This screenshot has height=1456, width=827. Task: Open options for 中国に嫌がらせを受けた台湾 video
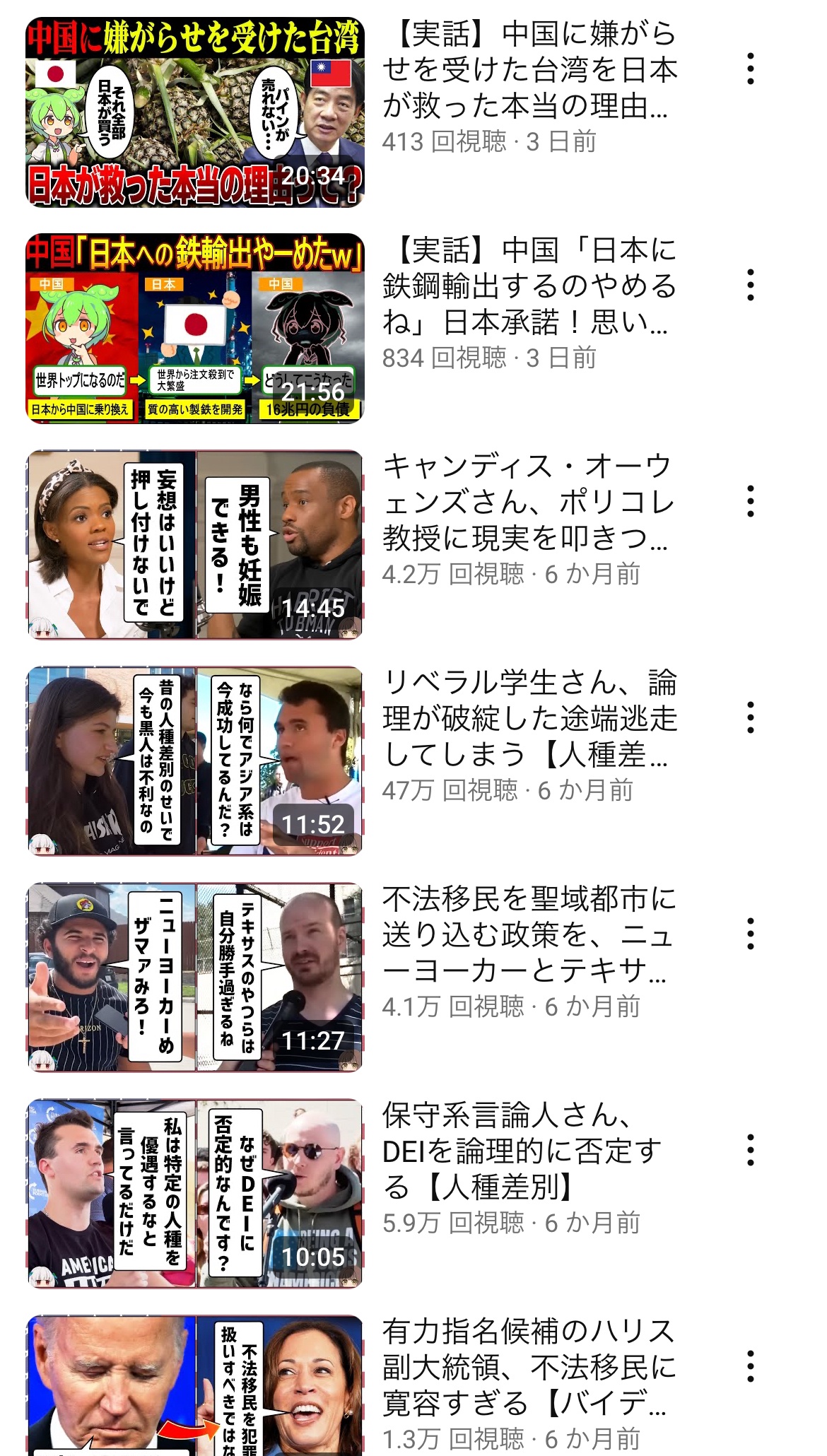click(750, 69)
